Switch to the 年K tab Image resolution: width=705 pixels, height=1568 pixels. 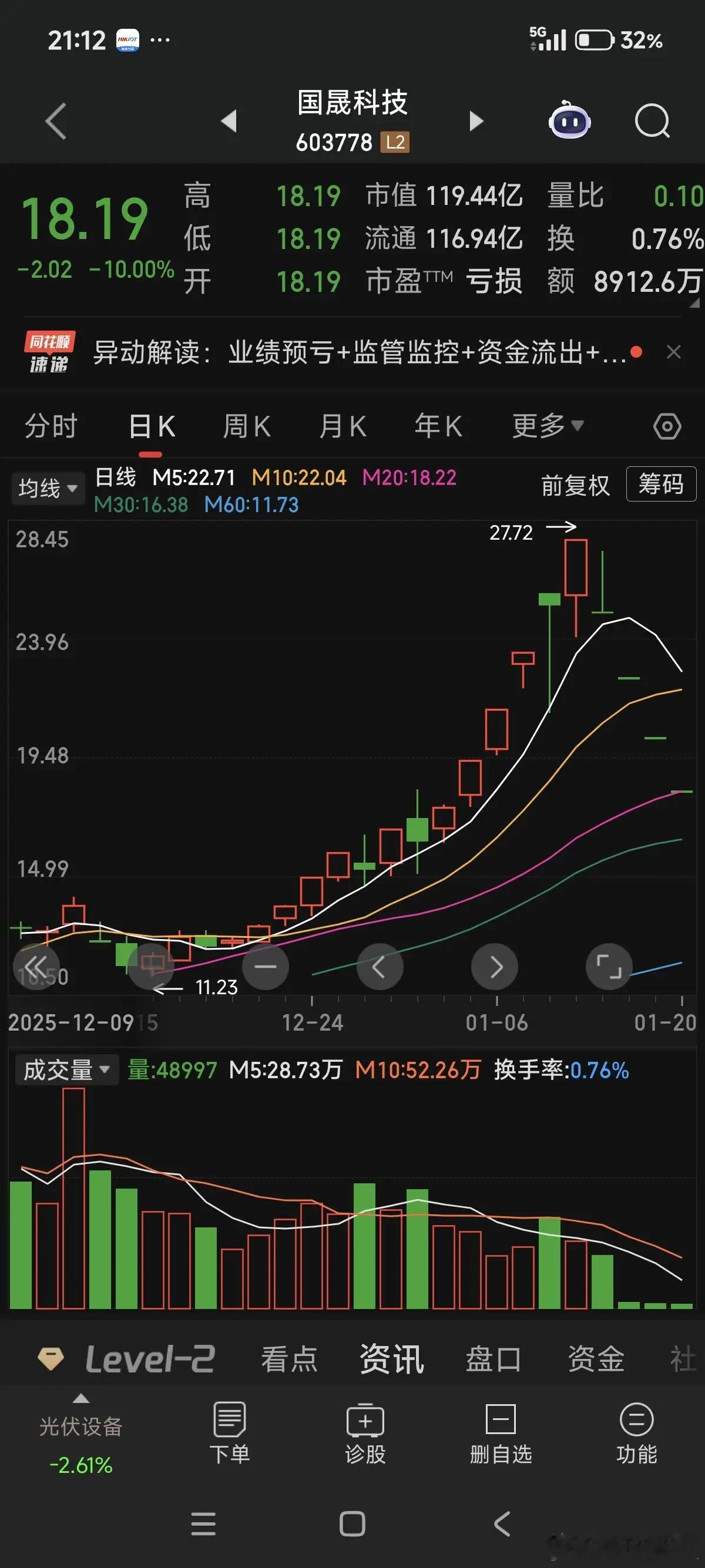click(x=438, y=426)
